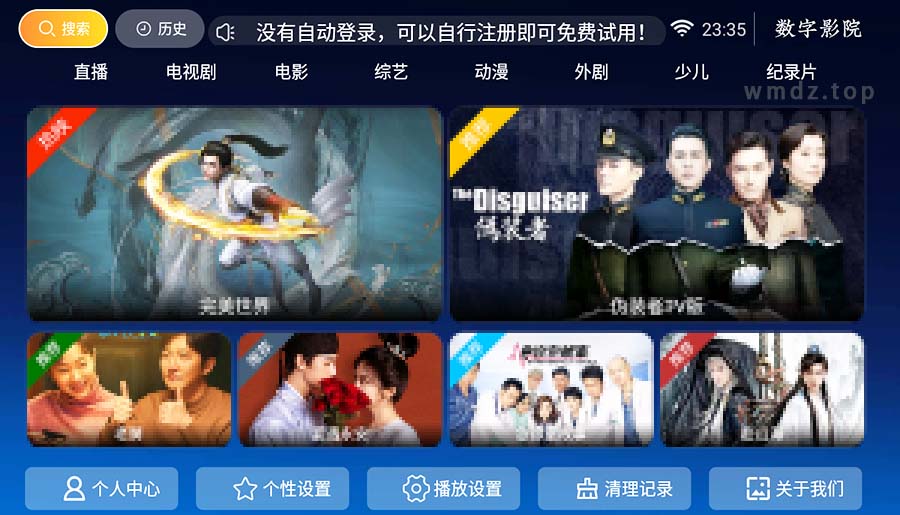Viewport: 900px width, 515px height.
Task: Open the card with the thumbs-up couple
Action: (x=129, y=389)
